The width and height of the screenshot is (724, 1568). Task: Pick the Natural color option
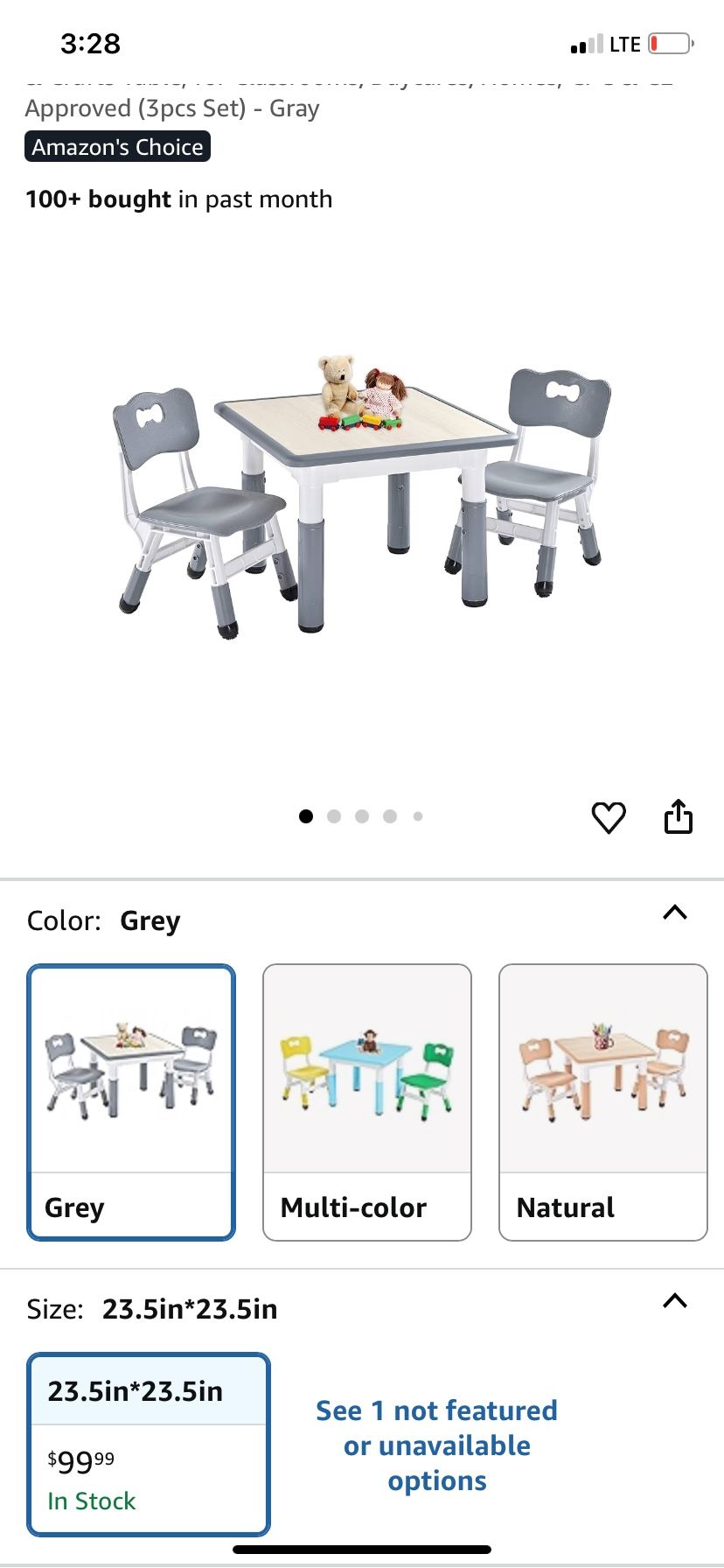pos(603,1102)
